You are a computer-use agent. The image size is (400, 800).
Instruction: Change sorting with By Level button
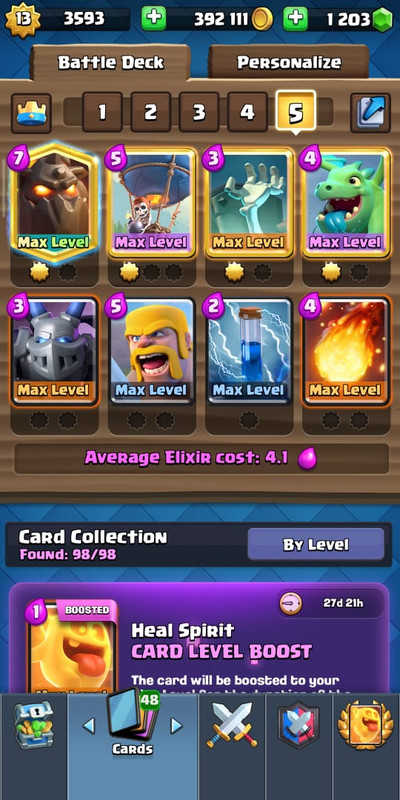click(x=316, y=544)
